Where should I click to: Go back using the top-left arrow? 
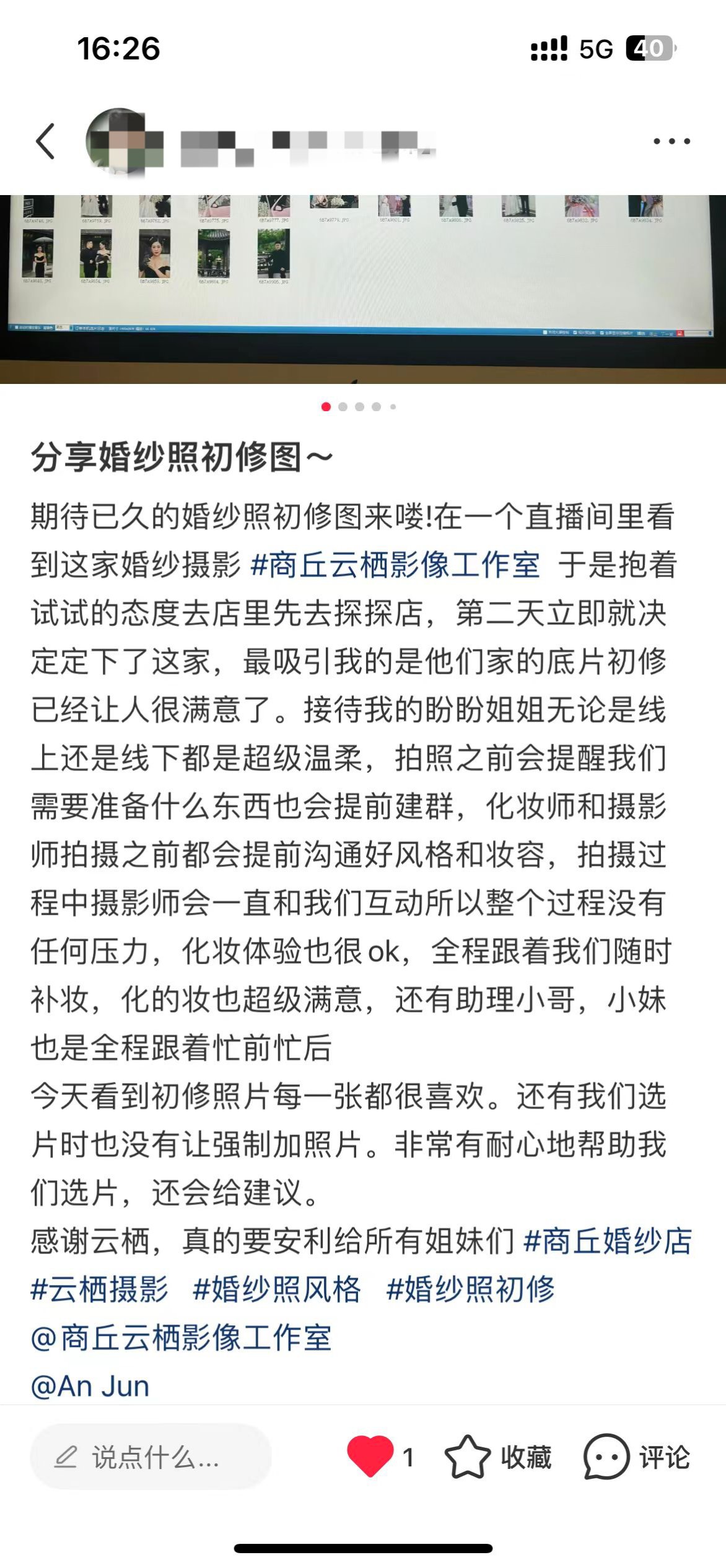pos(45,141)
